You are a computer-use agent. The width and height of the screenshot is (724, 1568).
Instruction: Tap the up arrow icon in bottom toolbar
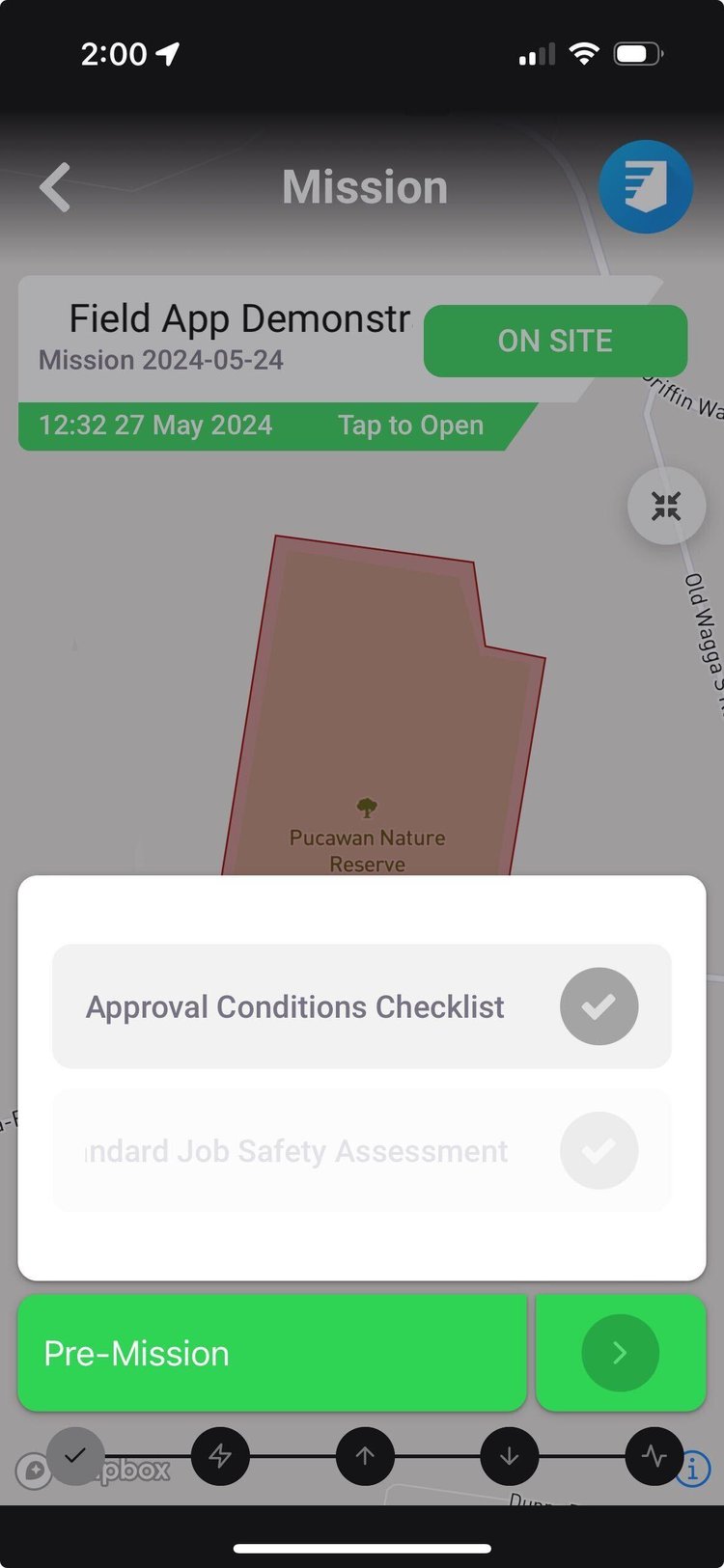click(365, 1457)
